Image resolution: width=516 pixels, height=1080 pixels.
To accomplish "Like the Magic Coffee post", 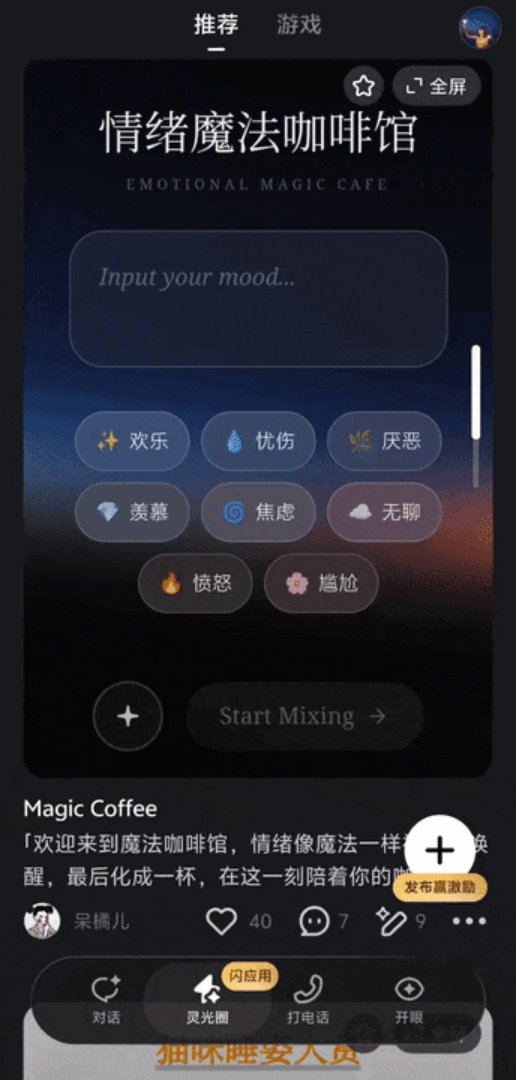I will [x=222, y=921].
